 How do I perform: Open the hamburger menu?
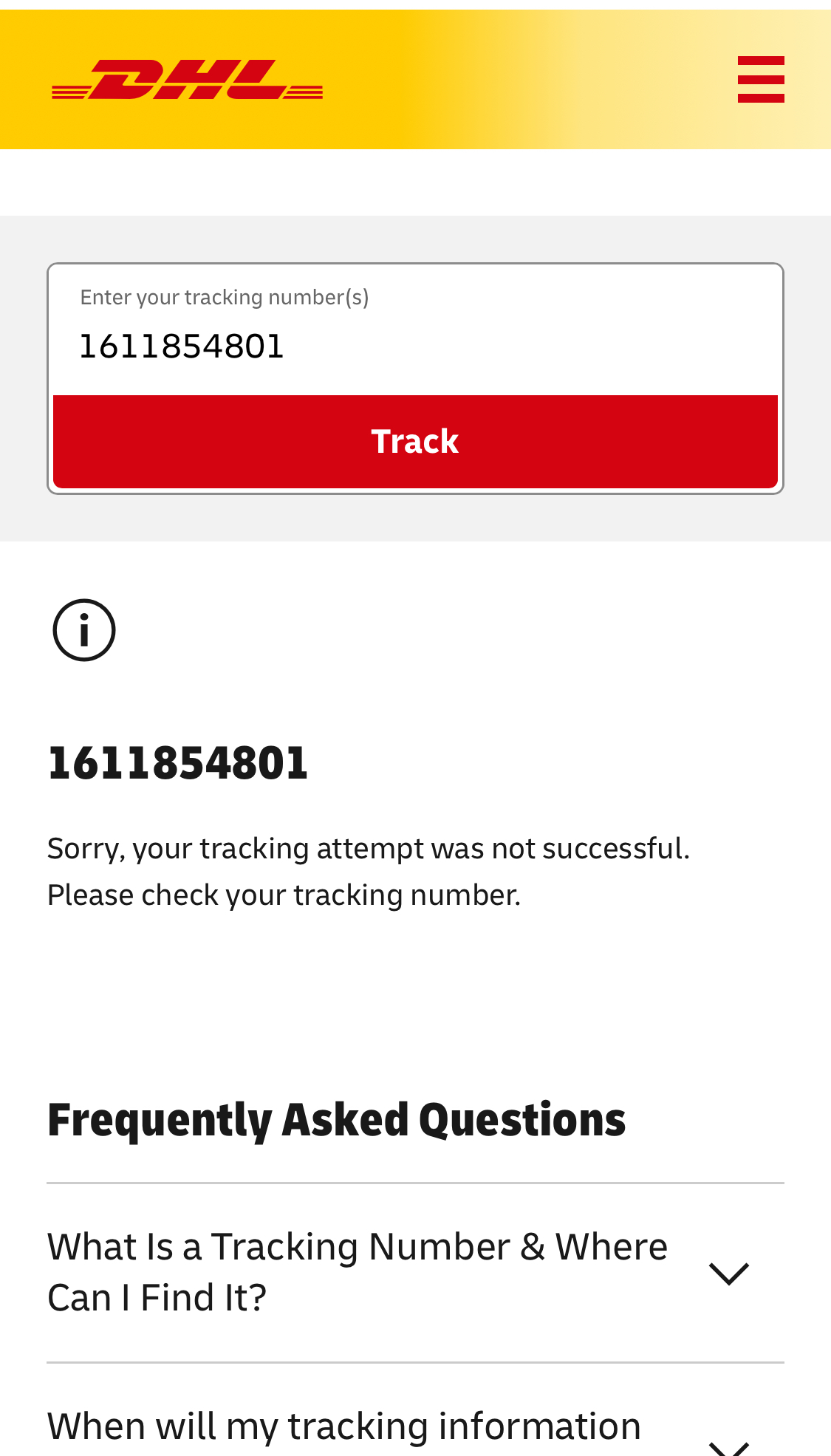[760, 80]
